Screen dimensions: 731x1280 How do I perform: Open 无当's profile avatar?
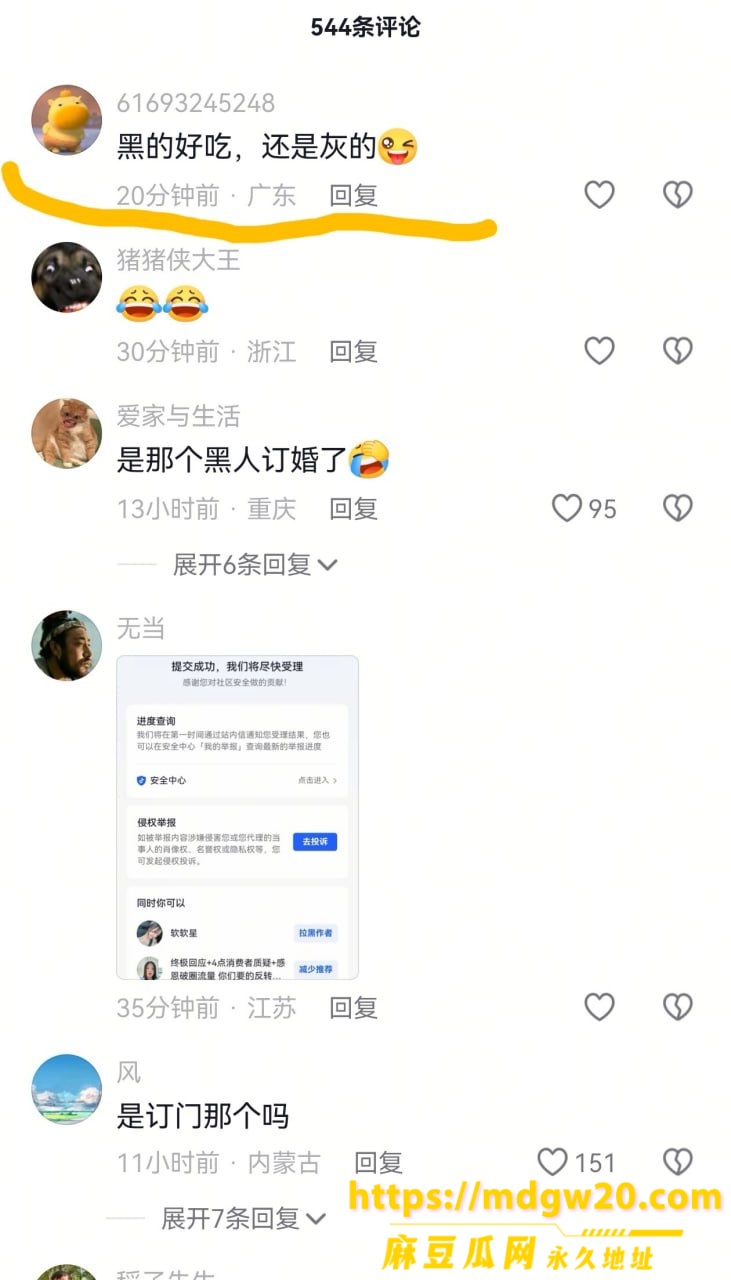point(66,646)
